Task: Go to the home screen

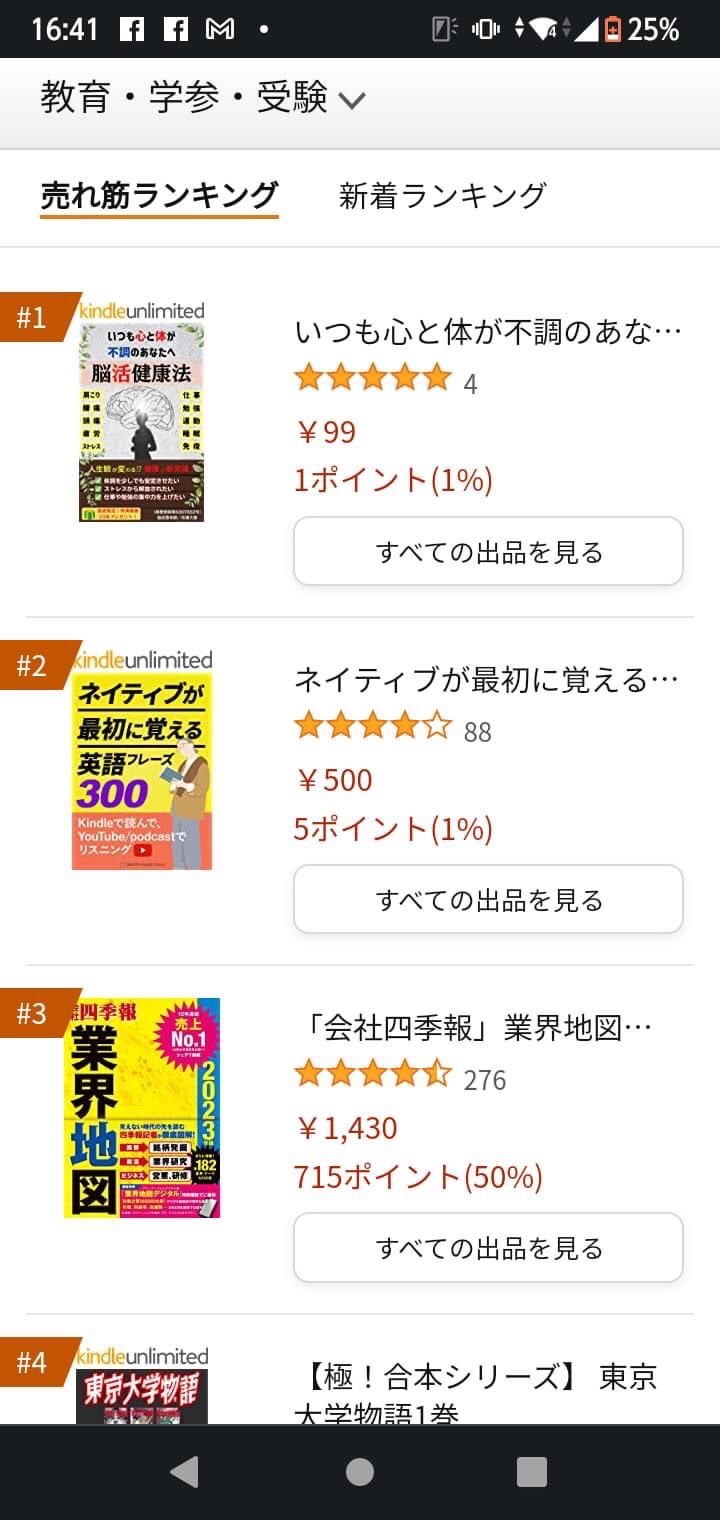Action: (x=360, y=1471)
